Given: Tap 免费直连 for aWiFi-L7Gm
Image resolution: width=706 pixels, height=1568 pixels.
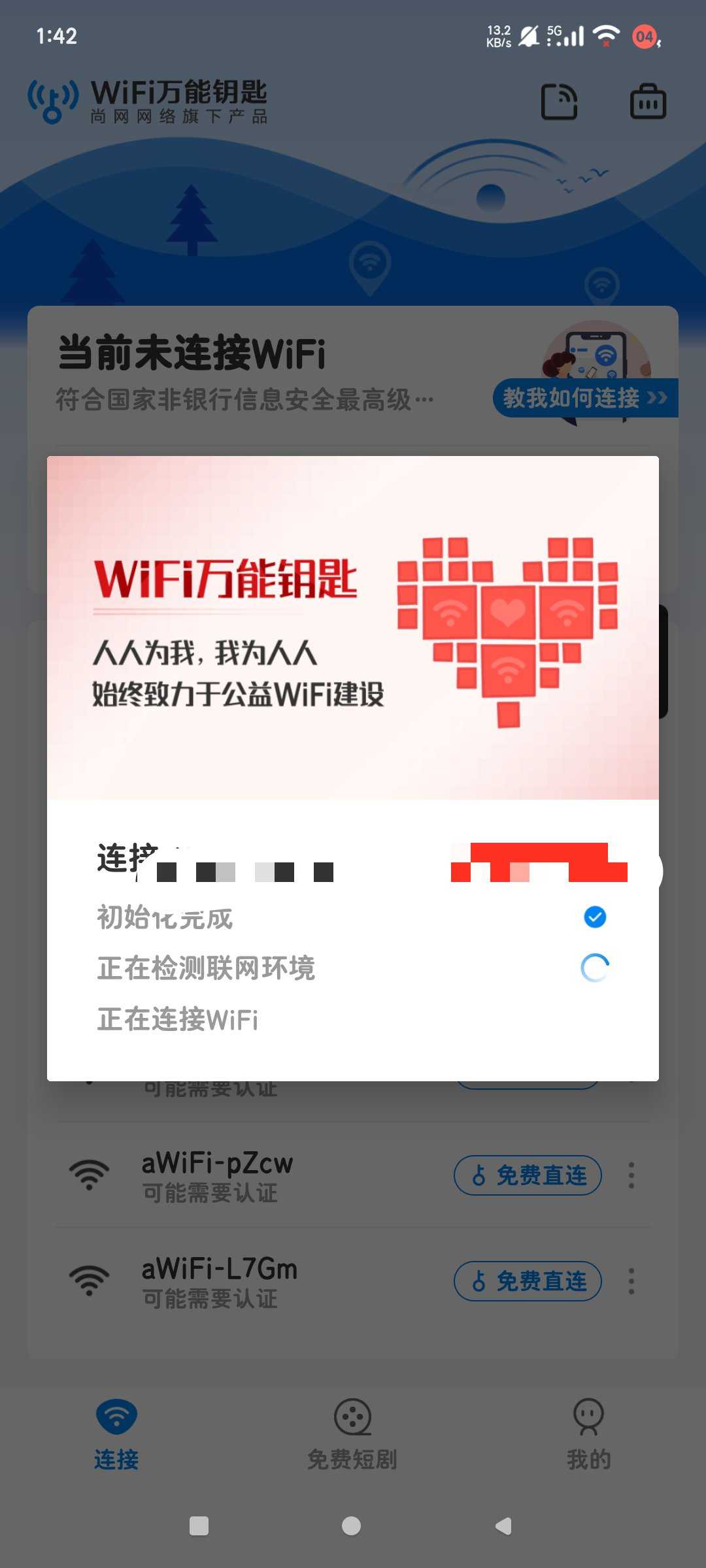Looking at the screenshot, I should (528, 1281).
